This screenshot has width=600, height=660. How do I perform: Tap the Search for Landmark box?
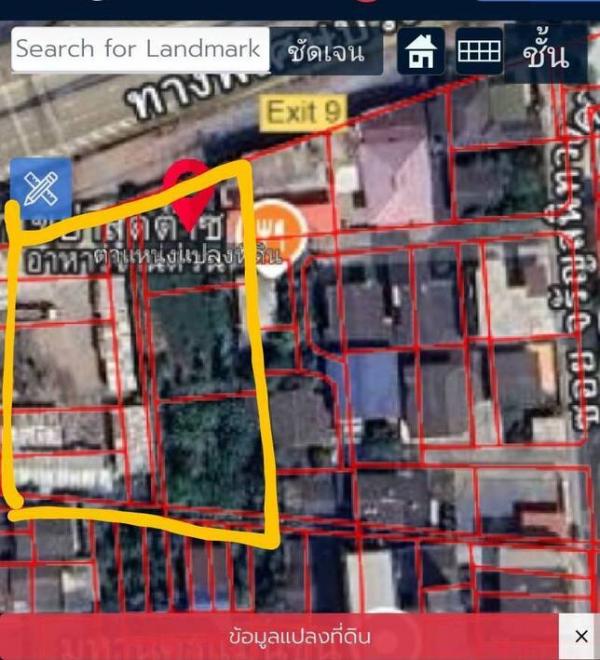point(139,49)
